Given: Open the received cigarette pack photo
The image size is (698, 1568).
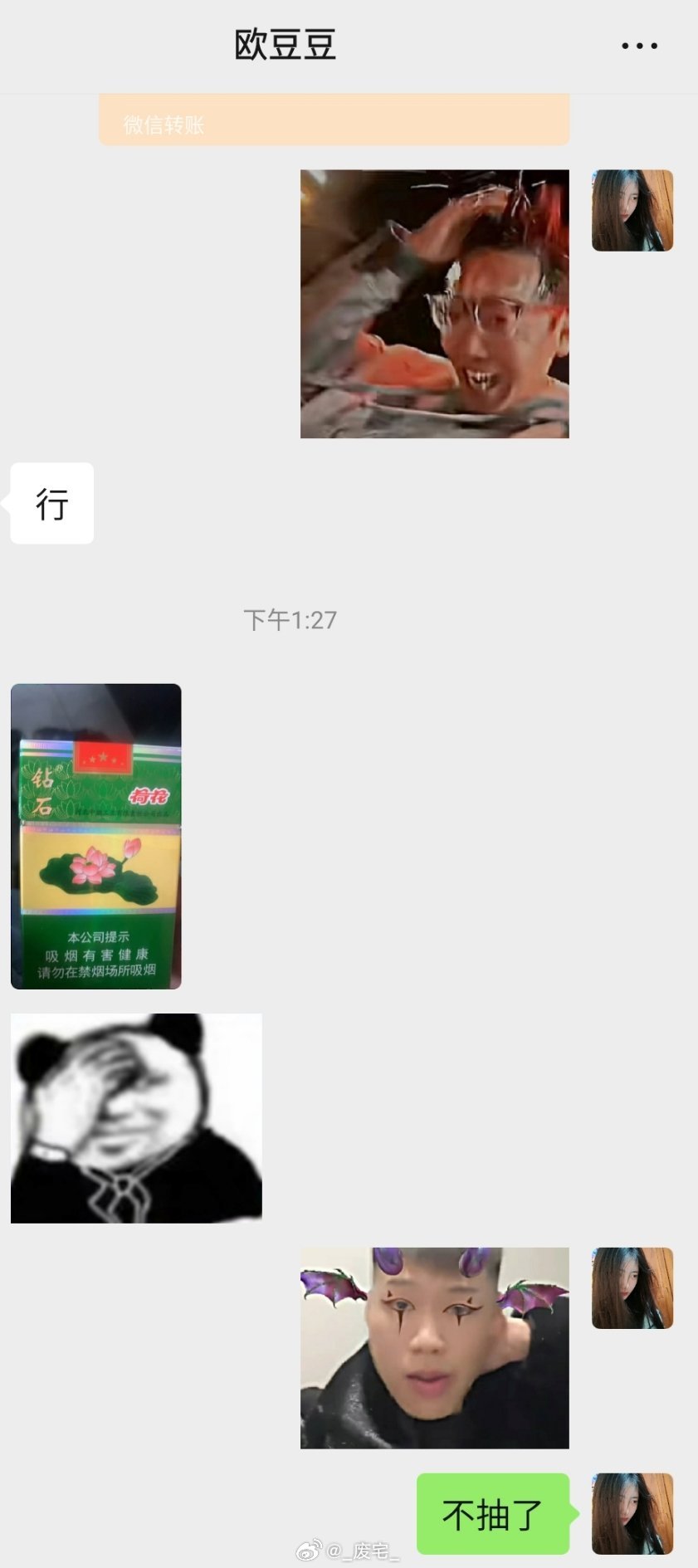Looking at the screenshot, I should point(96,836).
